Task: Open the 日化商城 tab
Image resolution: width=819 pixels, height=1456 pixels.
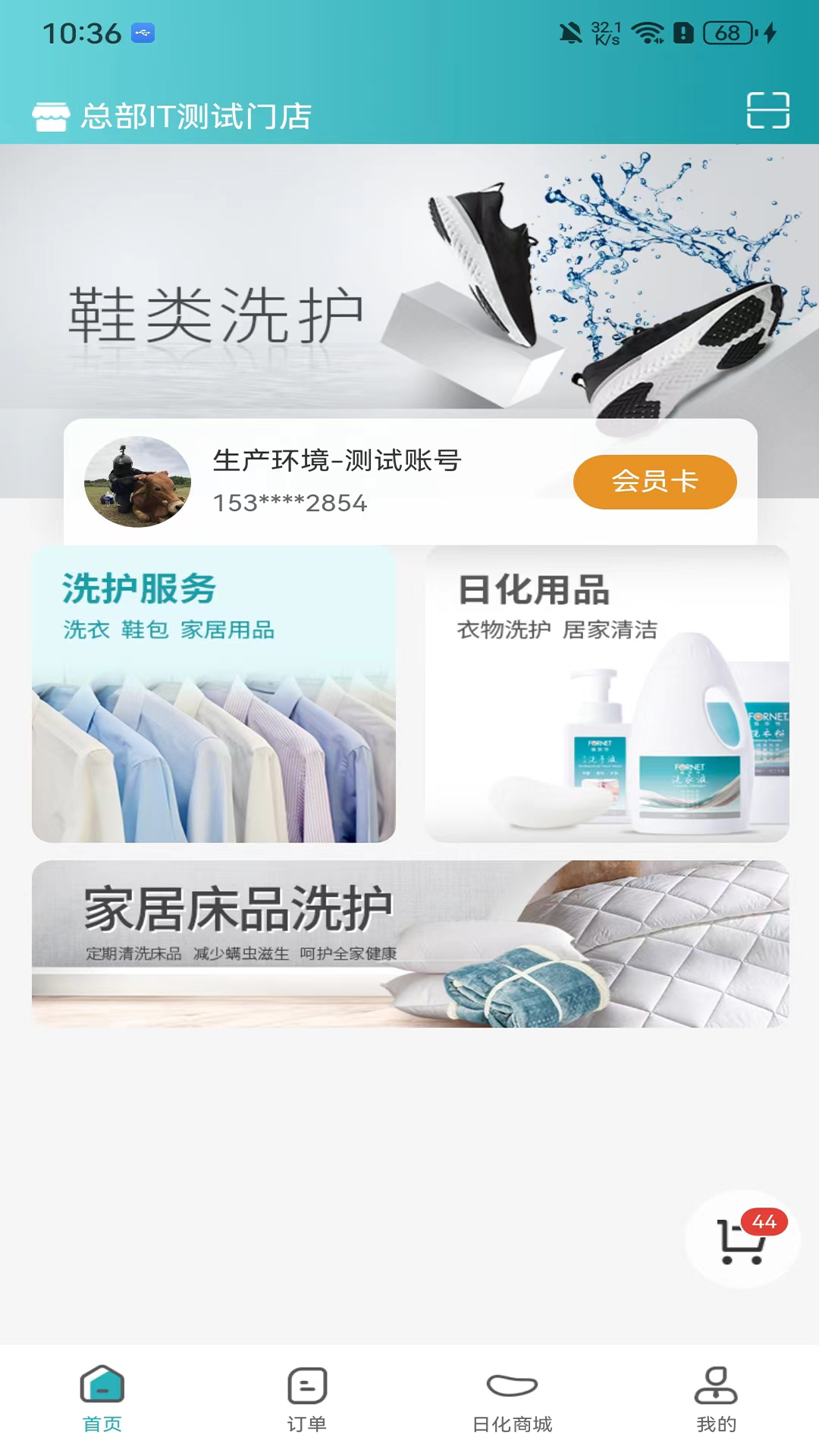Action: pos(511,1407)
